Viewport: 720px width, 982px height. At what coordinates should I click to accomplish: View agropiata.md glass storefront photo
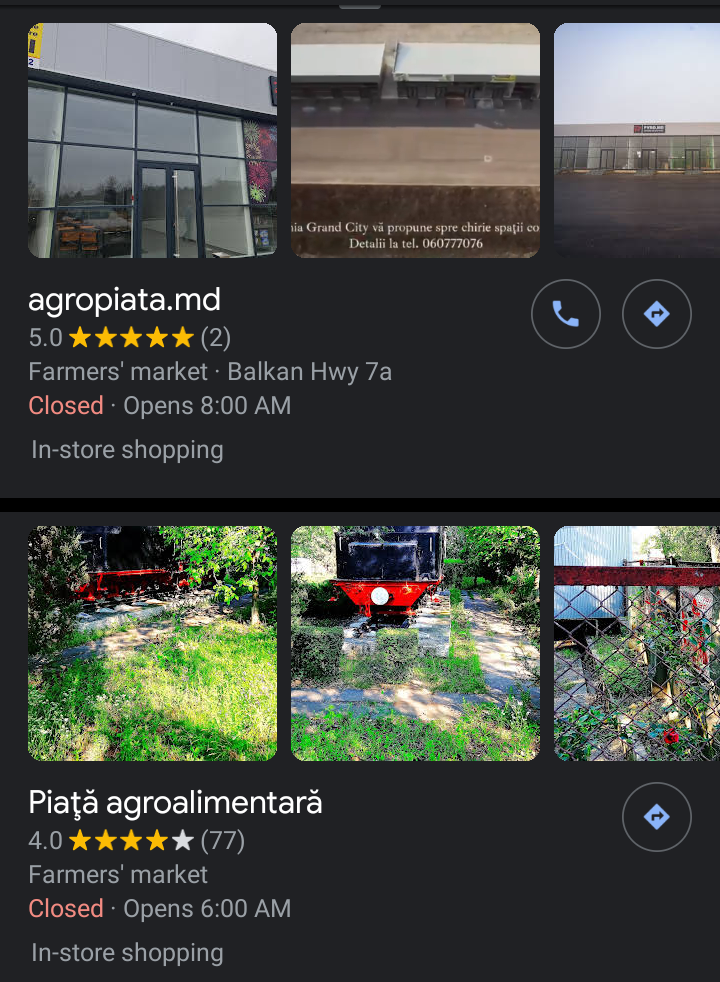(x=152, y=140)
